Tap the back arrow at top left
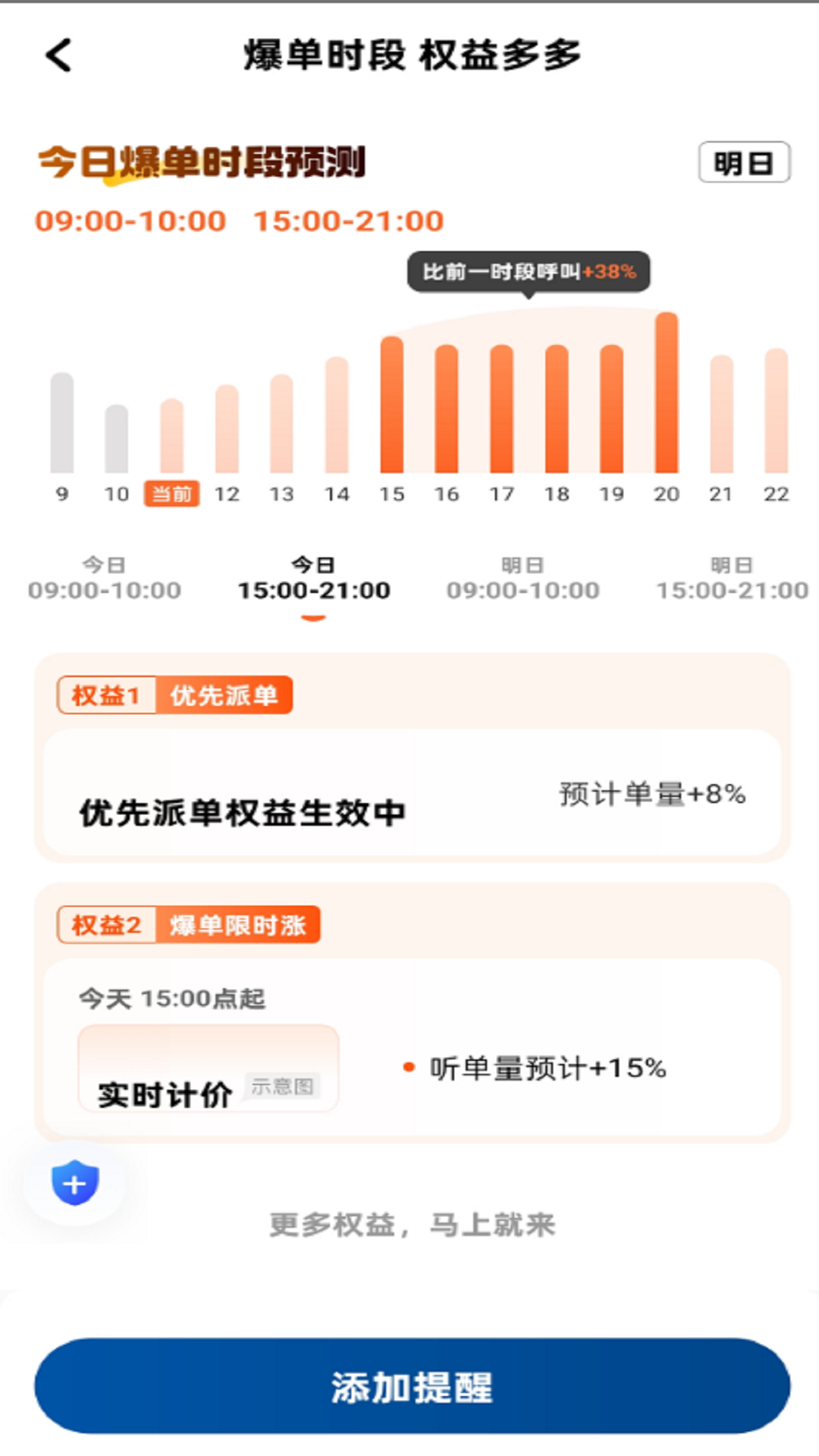This screenshot has height=1456, width=819. [57, 55]
